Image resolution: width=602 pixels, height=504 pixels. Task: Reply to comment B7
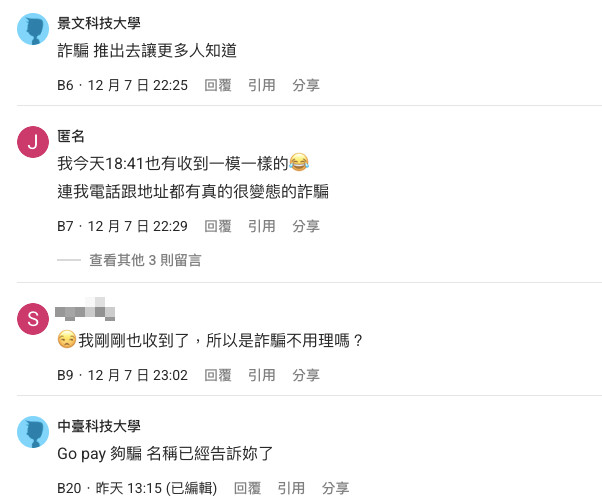218,227
